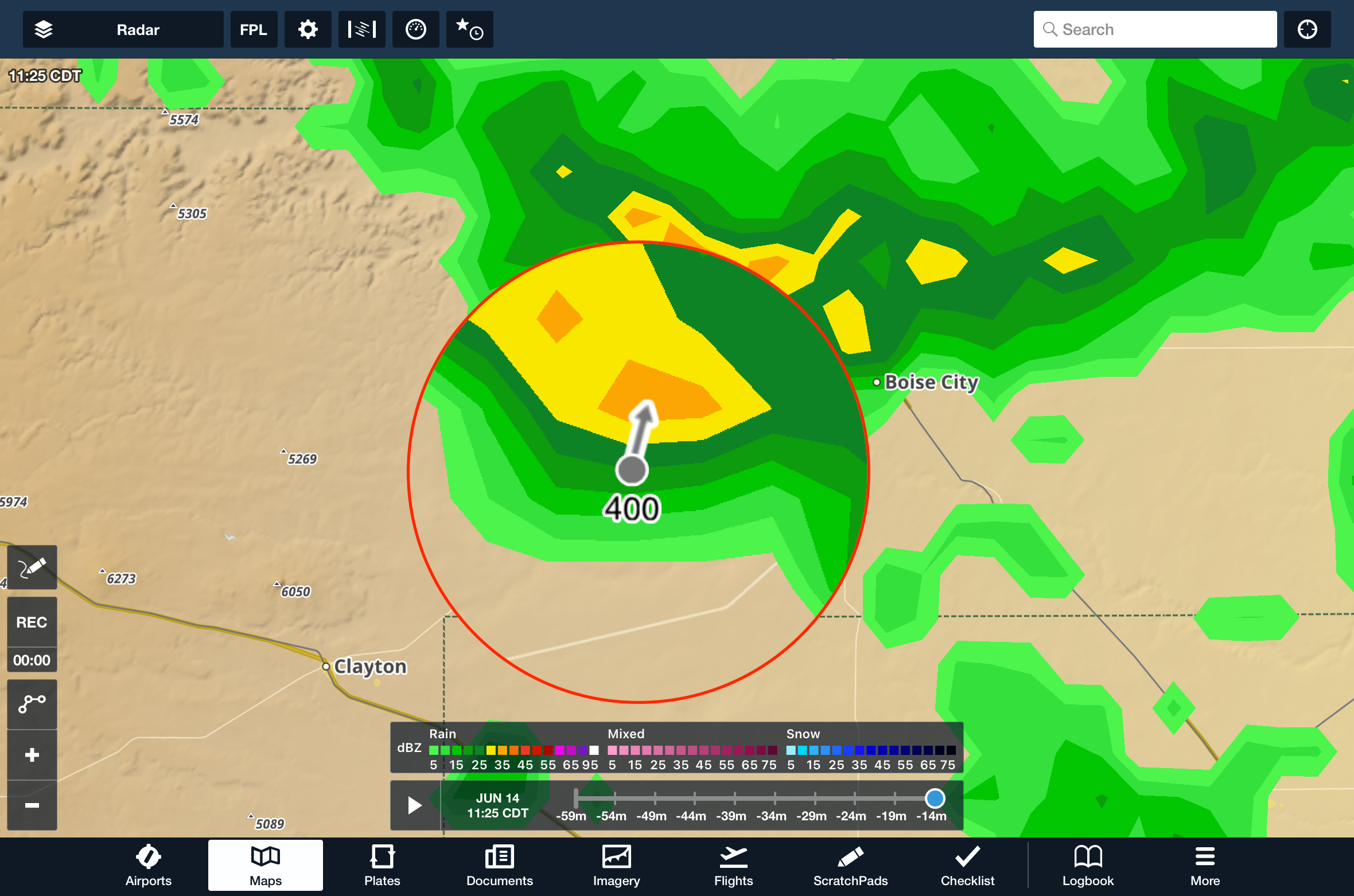Center map on current location
This screenshot has width=1354, height=896.
click(1307, 29)
